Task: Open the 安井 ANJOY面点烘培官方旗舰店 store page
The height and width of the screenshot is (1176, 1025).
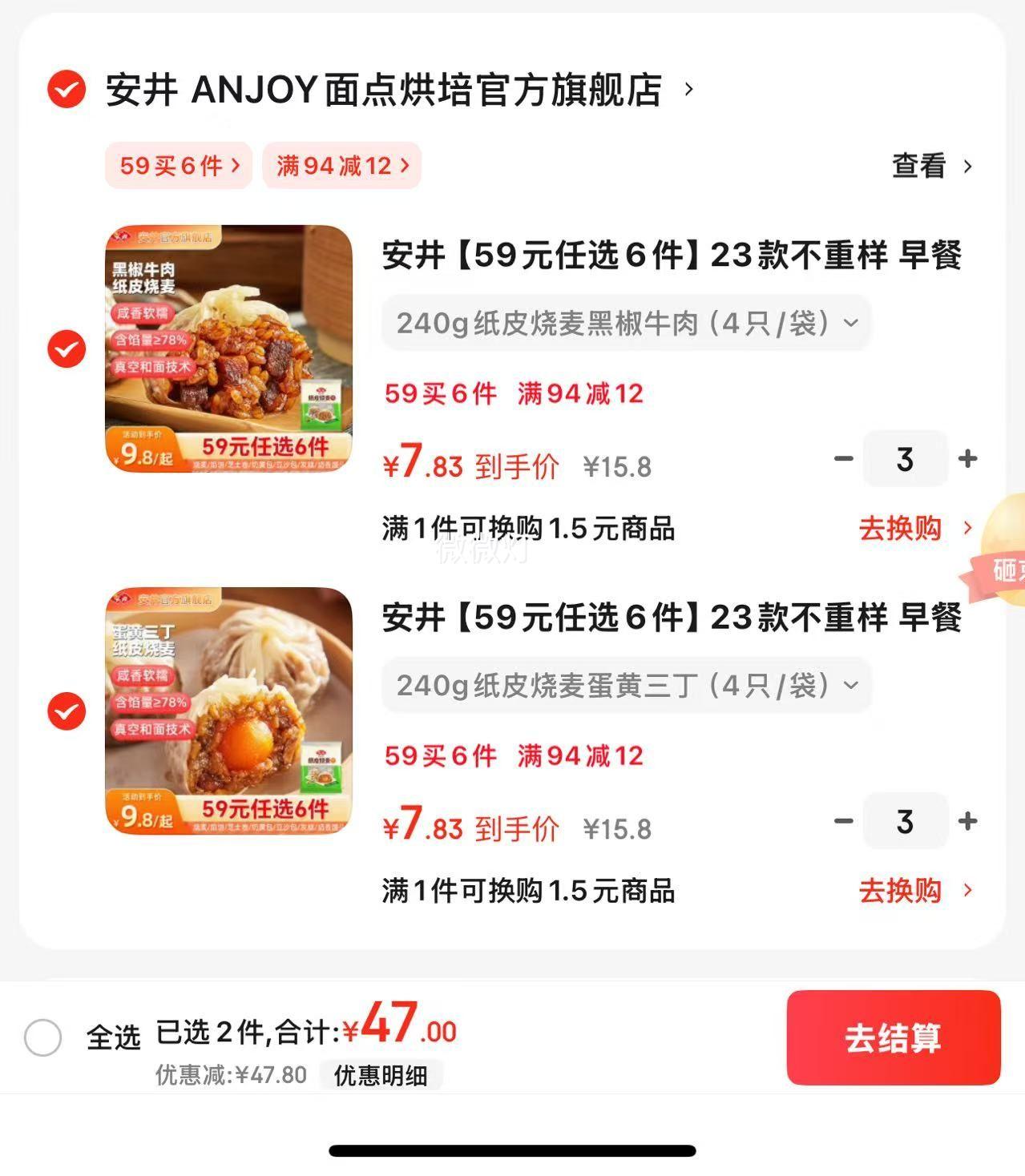Action: (x=385, y=90)
